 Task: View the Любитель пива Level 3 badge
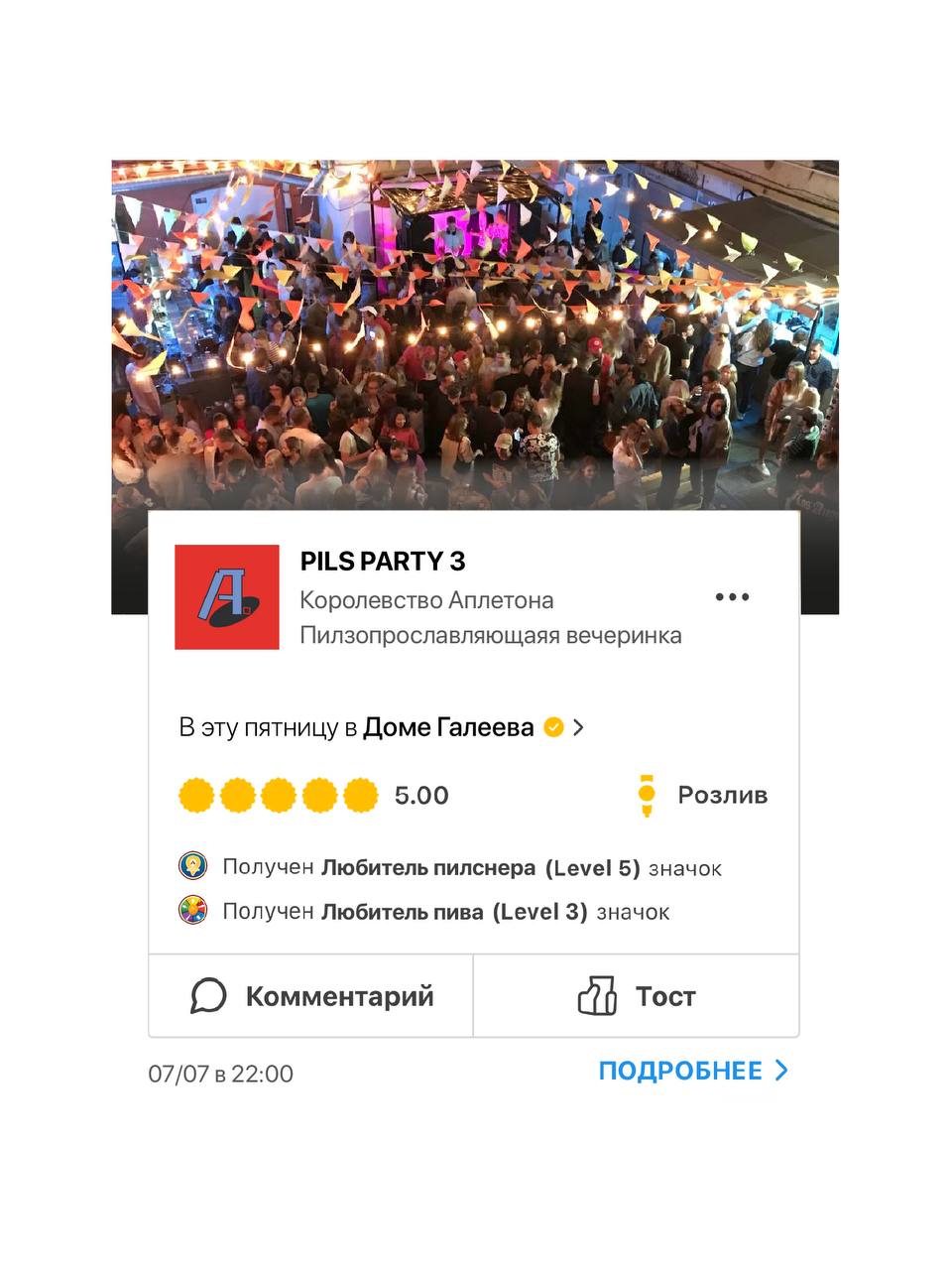[192, 910]
